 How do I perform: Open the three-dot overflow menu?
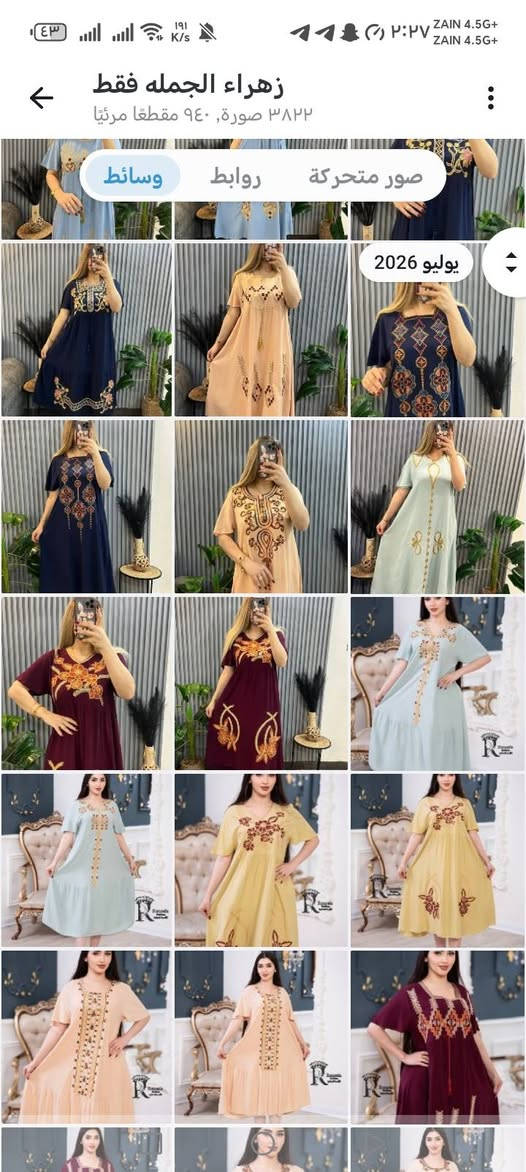(x=491, y=97)
